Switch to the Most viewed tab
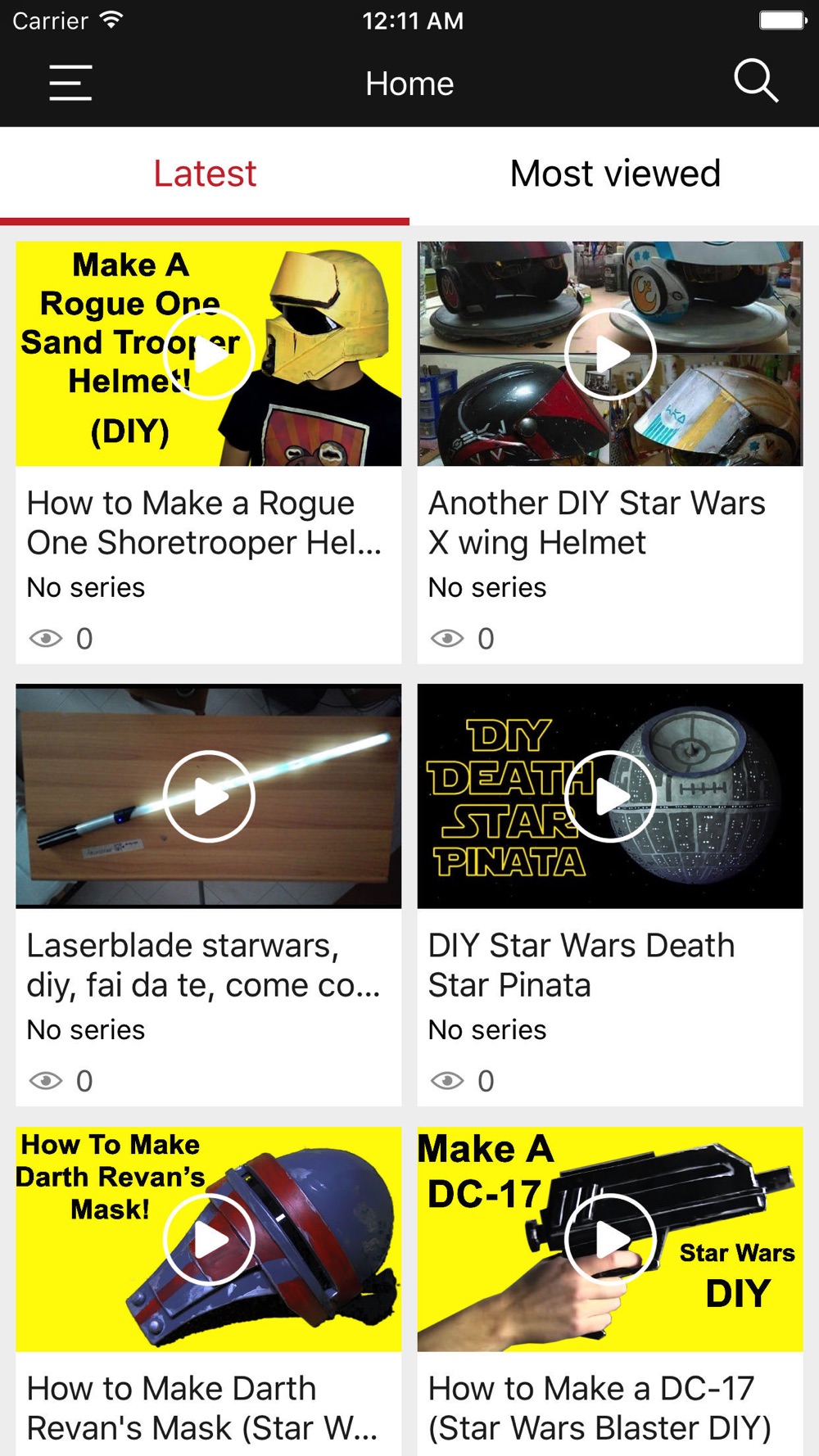The image size is (819, 1456). (x=615, y=174)
